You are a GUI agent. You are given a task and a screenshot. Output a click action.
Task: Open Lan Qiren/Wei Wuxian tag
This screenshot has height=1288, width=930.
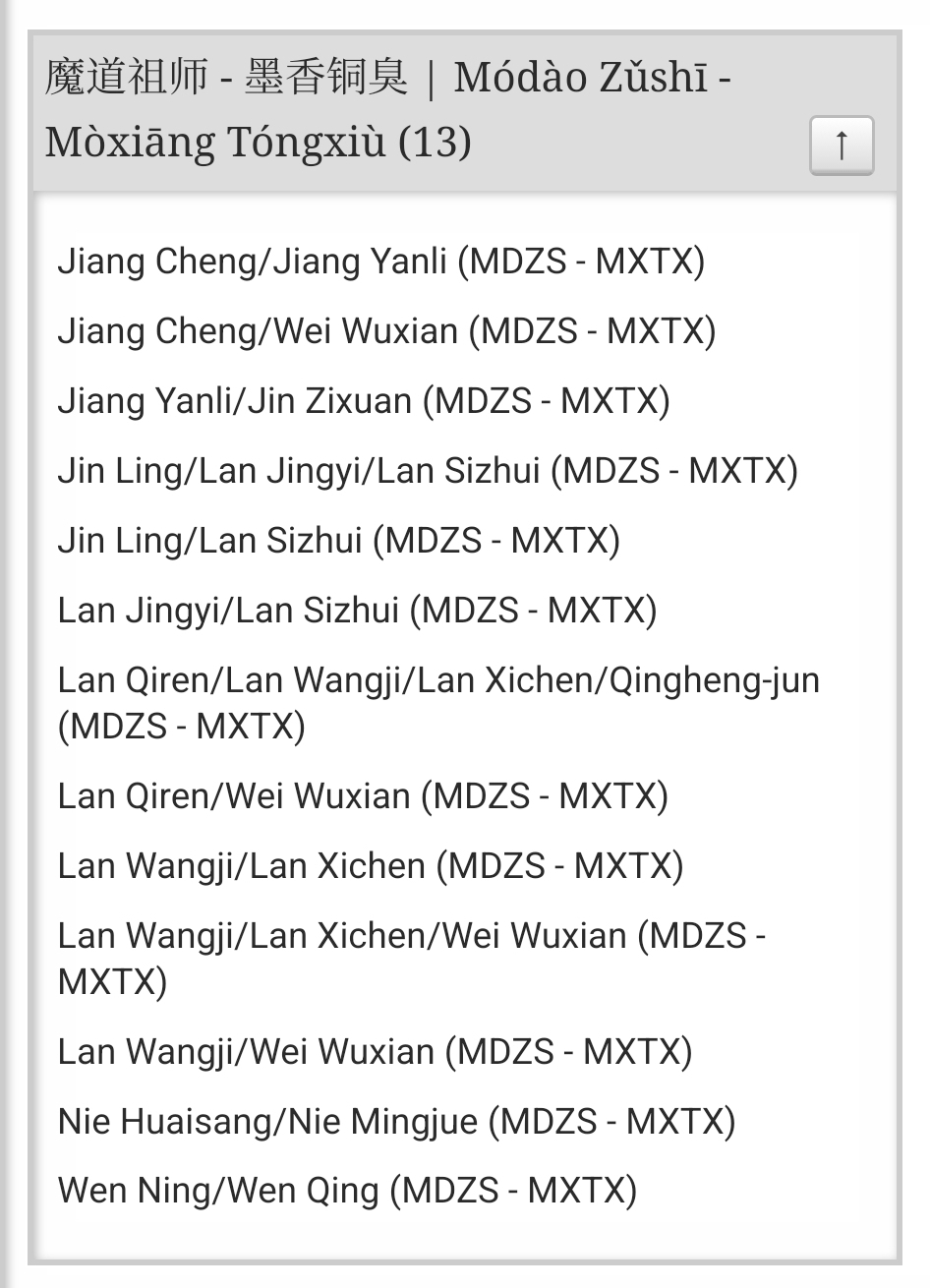[x=362, y=795]
